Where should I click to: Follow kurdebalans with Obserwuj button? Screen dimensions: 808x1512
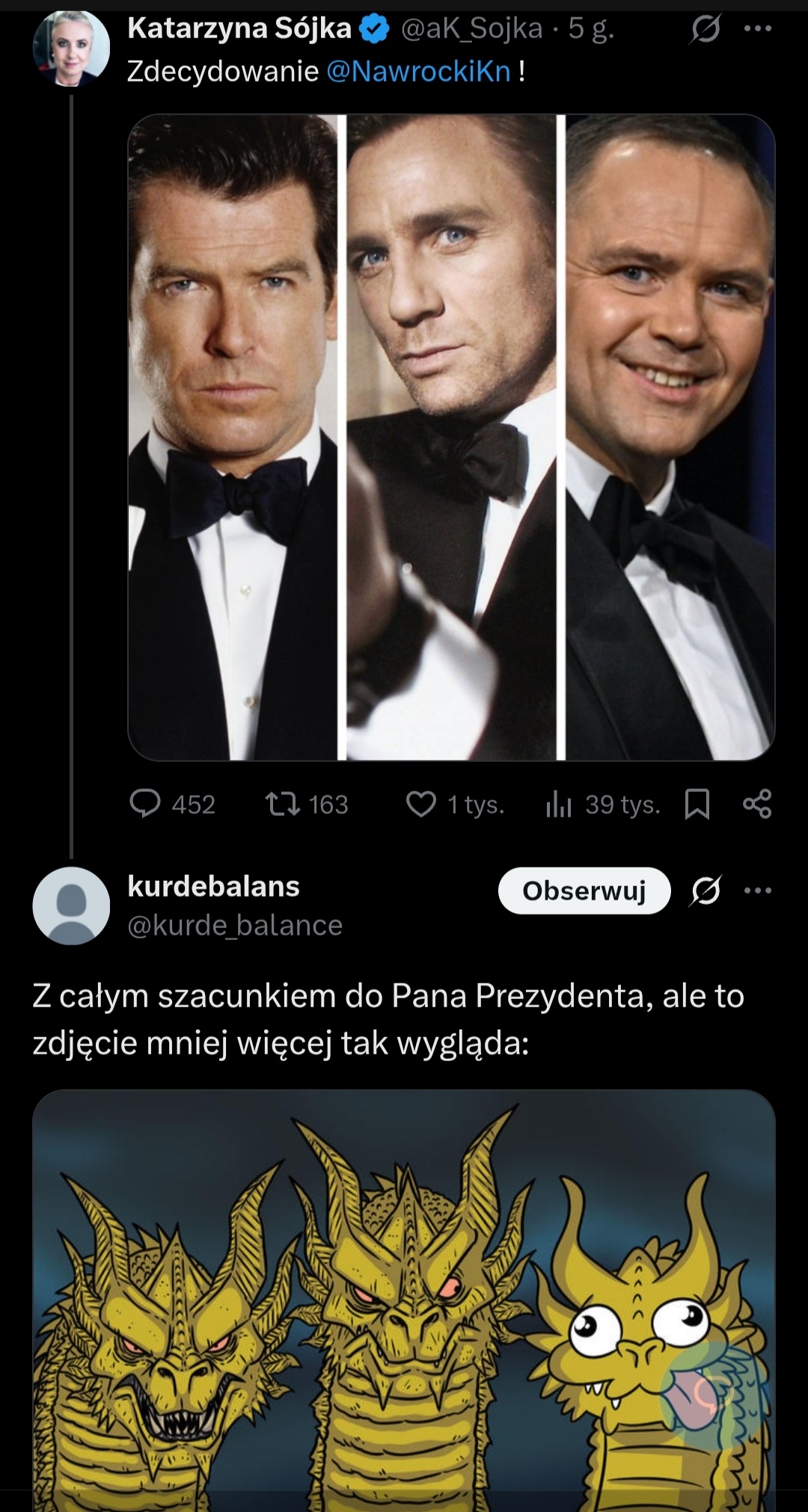pos(584,891)
